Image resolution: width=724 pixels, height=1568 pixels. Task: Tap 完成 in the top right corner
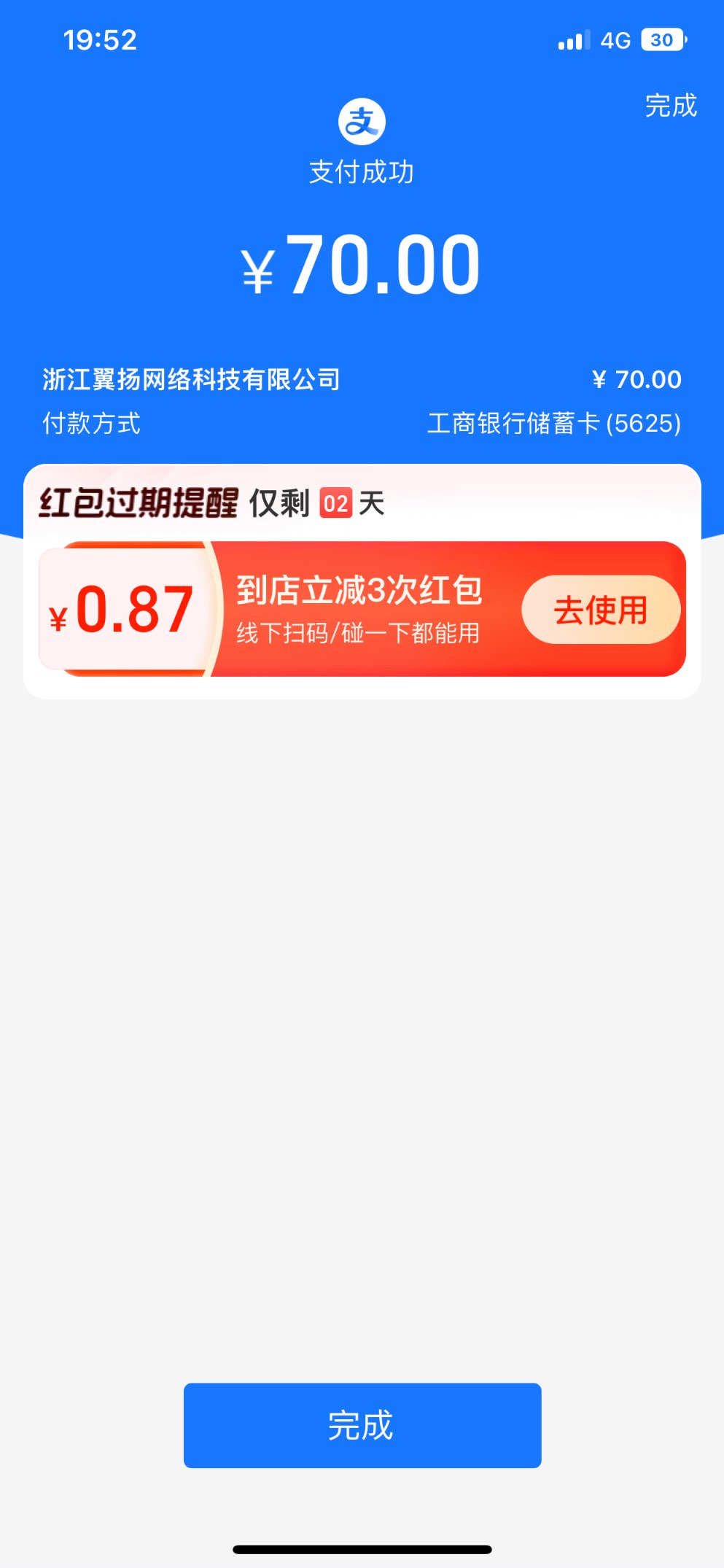(670, 106)
